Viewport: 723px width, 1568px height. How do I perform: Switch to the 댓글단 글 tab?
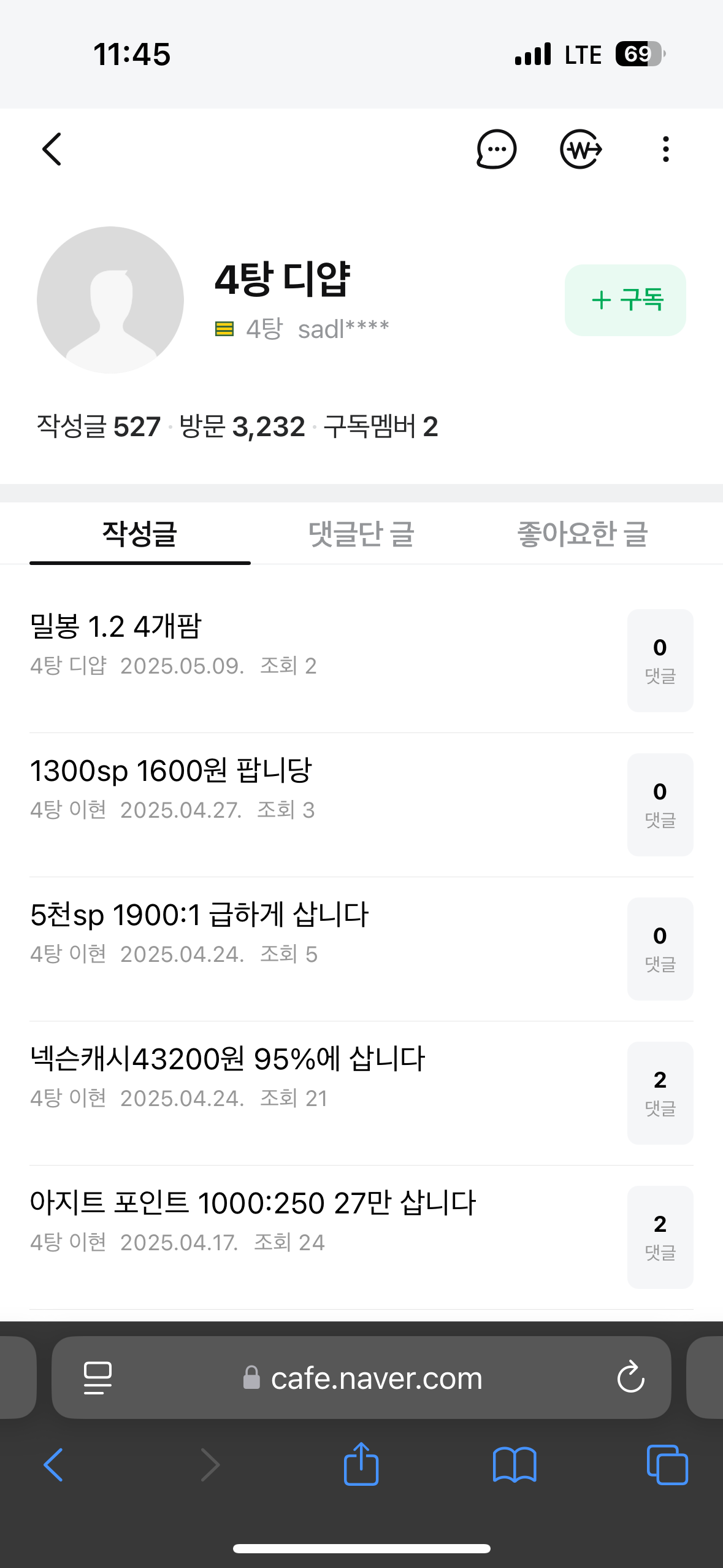[x=361, y=534]
